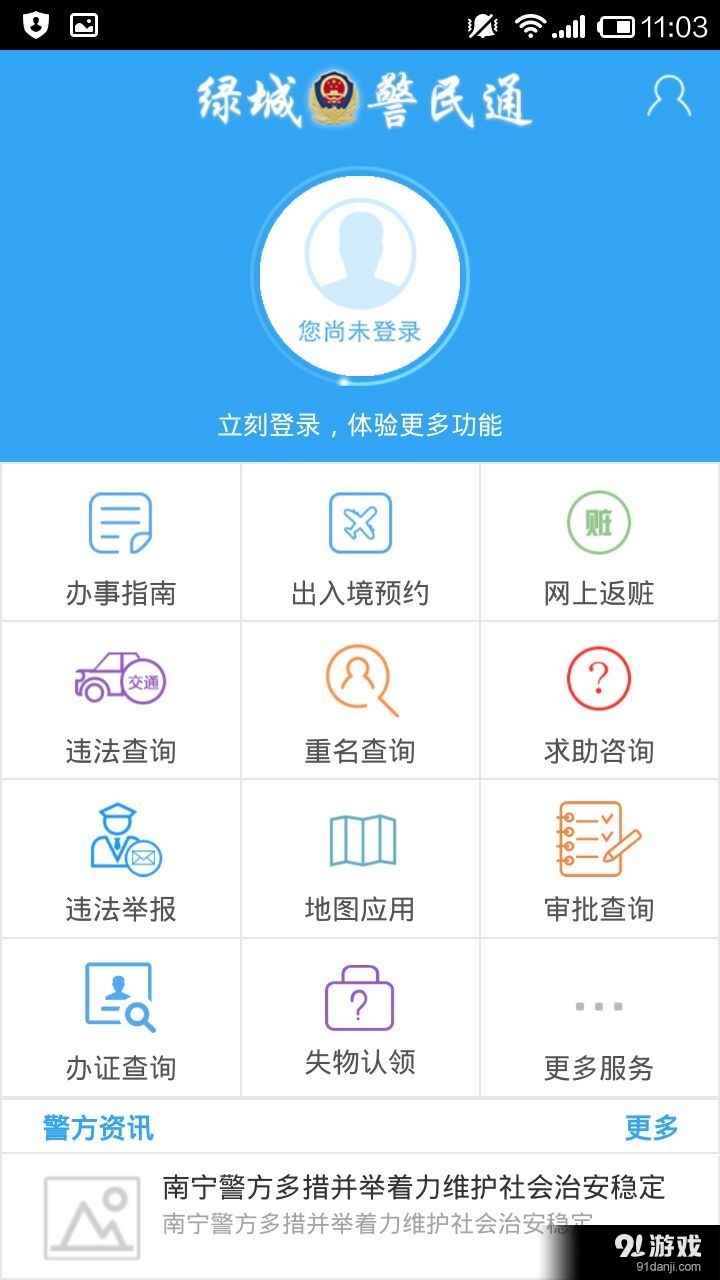Open the 更多 link for more news
The image size is (720, 1280).
pyautogui.click(x=652, y=1126)
